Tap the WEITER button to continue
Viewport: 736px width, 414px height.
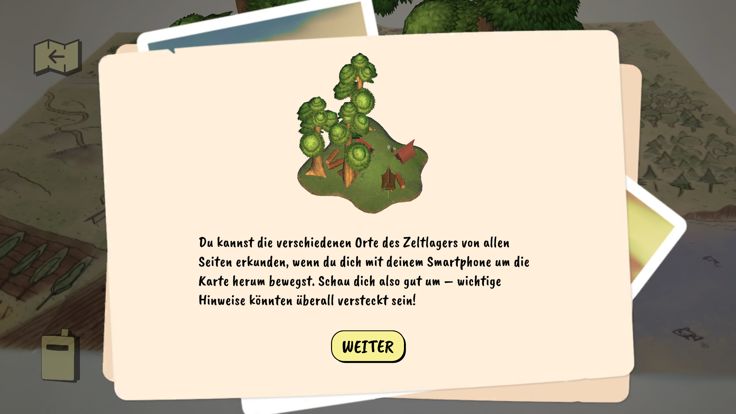click(368, 347)
